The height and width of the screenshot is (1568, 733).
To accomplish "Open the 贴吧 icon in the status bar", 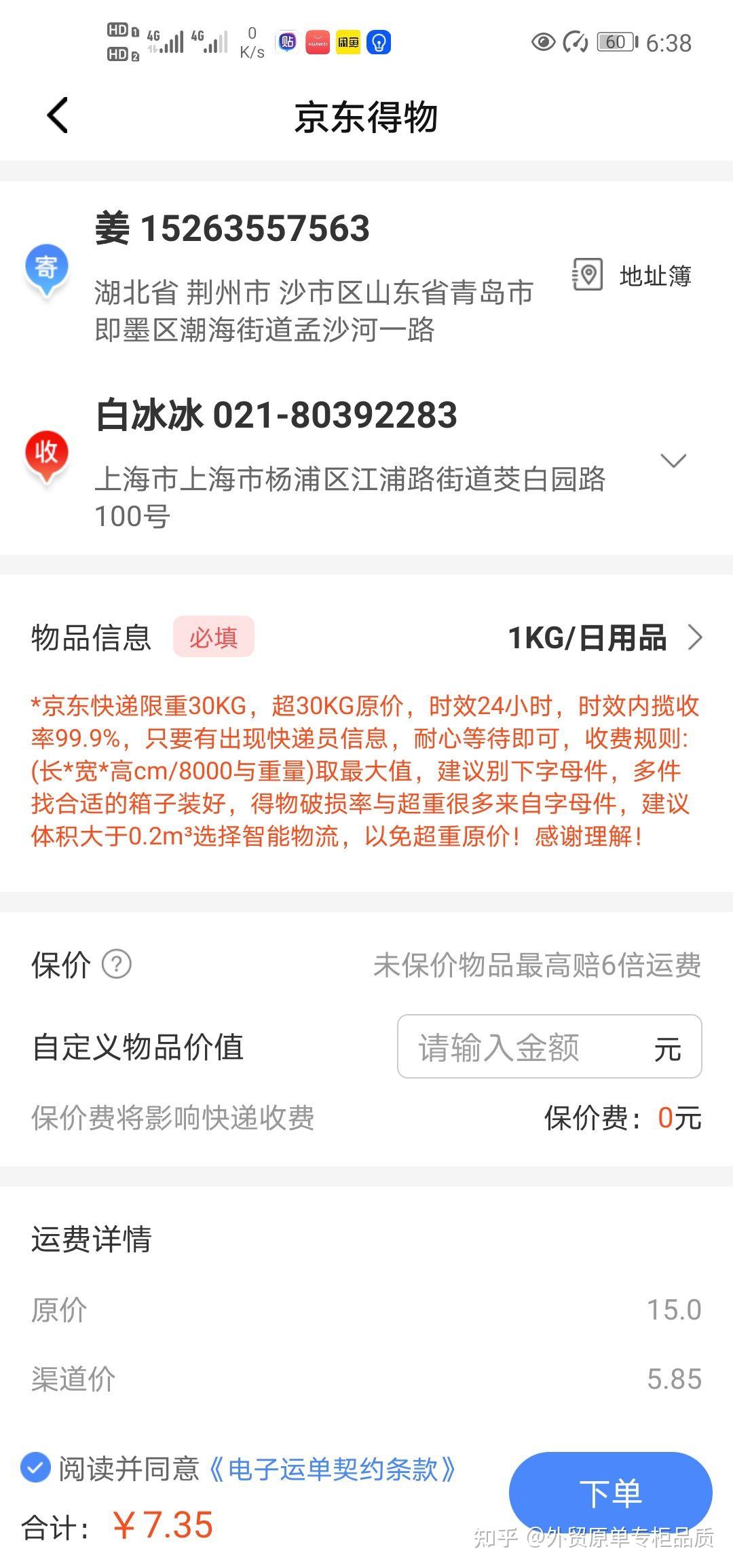I will click(x=286, y=42).
